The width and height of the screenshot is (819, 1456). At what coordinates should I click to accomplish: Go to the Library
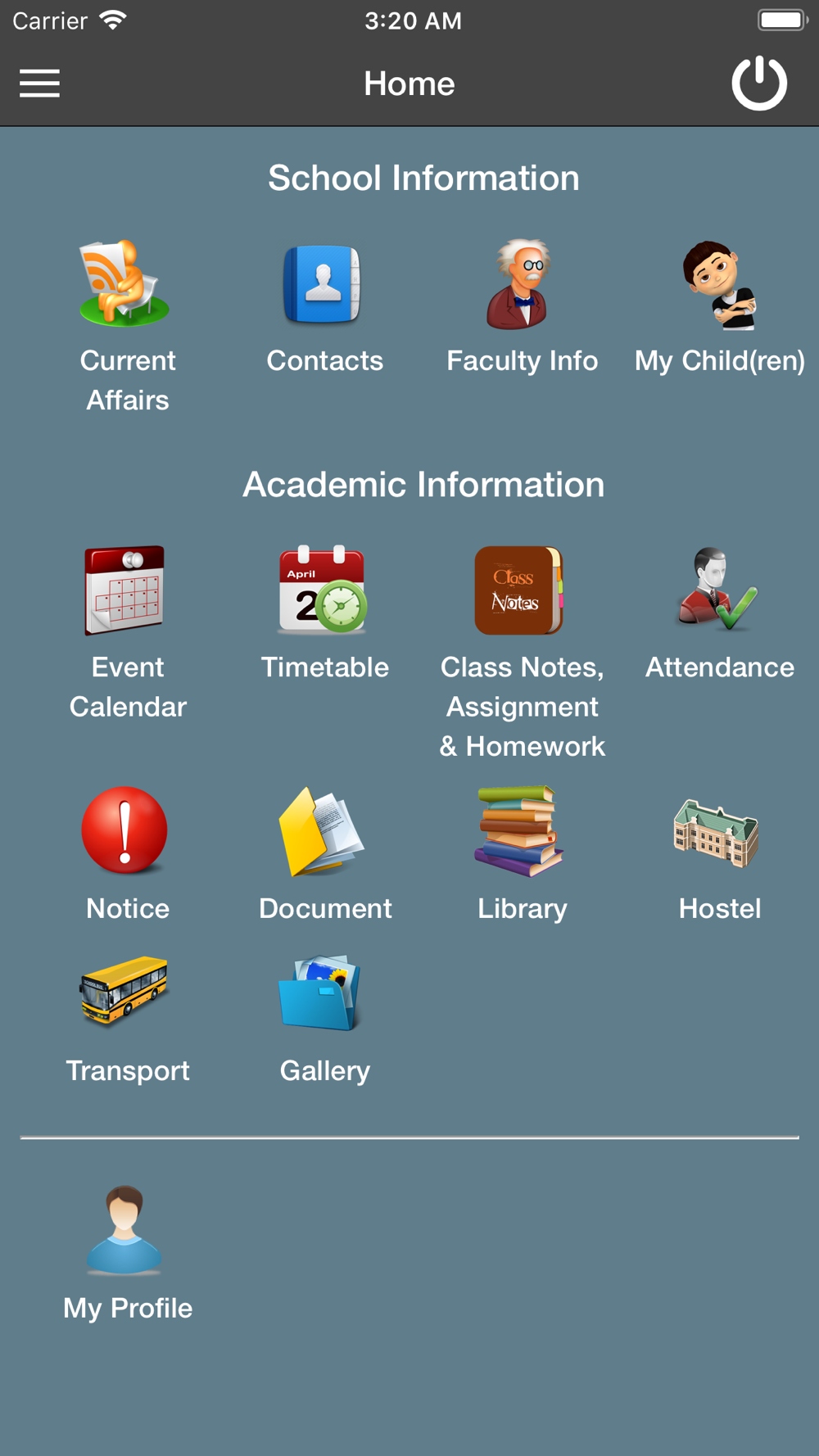click(519, 831)
